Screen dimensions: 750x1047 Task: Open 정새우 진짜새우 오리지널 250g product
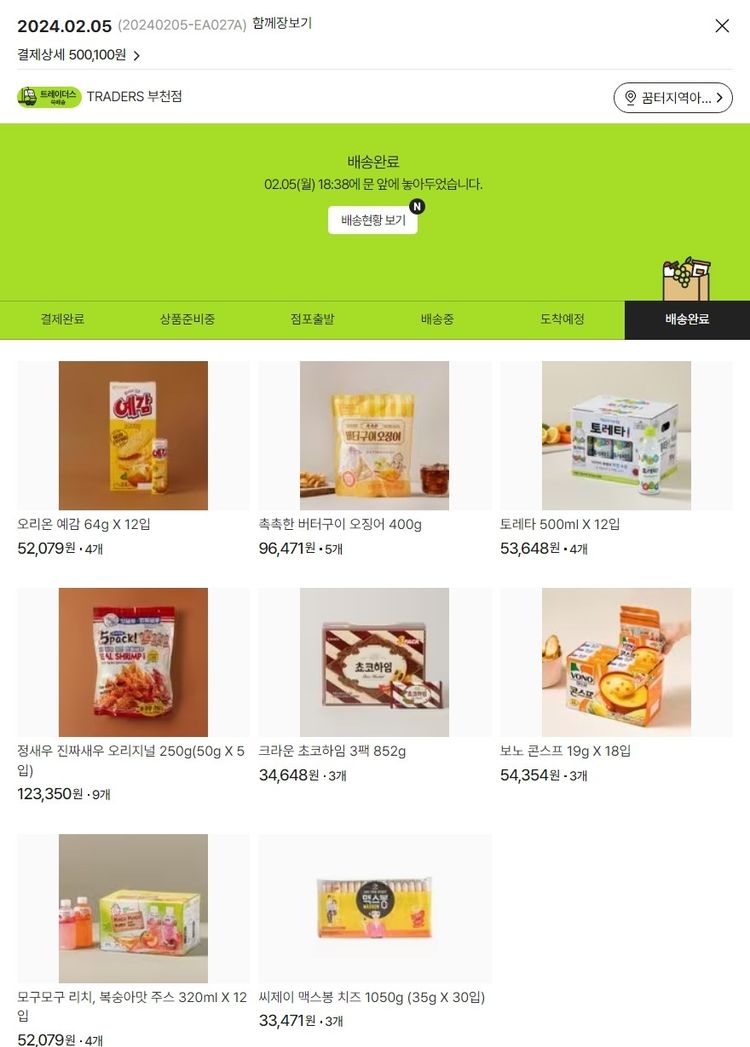pos(133,662)
